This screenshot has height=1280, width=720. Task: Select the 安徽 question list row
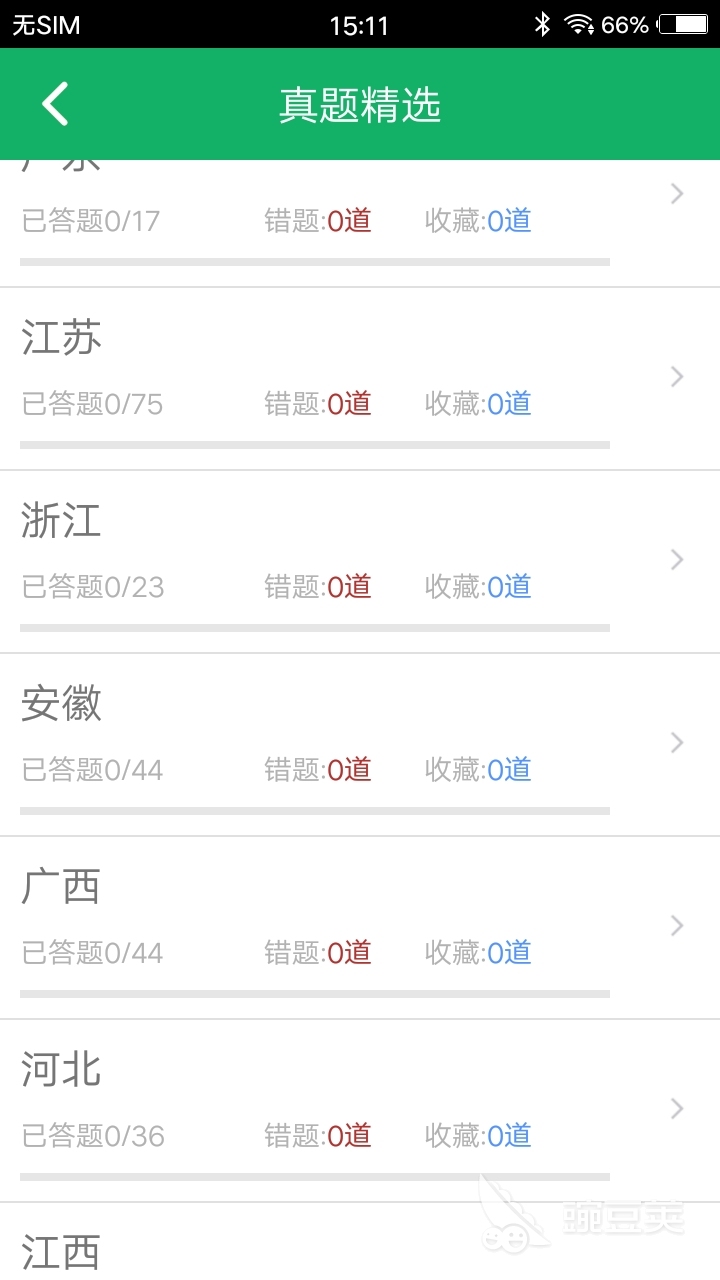tap(360, 745)
